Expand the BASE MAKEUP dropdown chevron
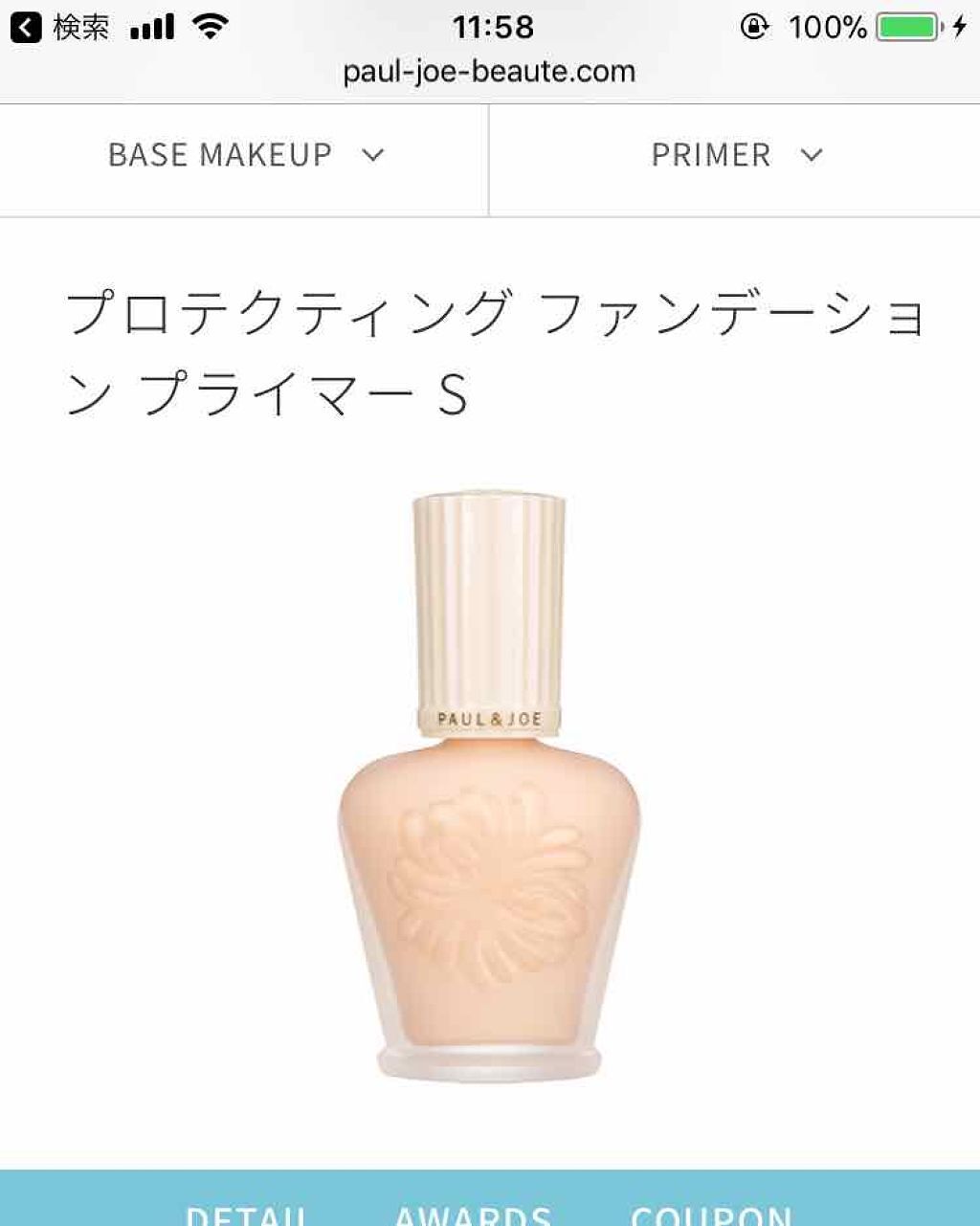Viewport: 980px width, 1226px height. 373,155
